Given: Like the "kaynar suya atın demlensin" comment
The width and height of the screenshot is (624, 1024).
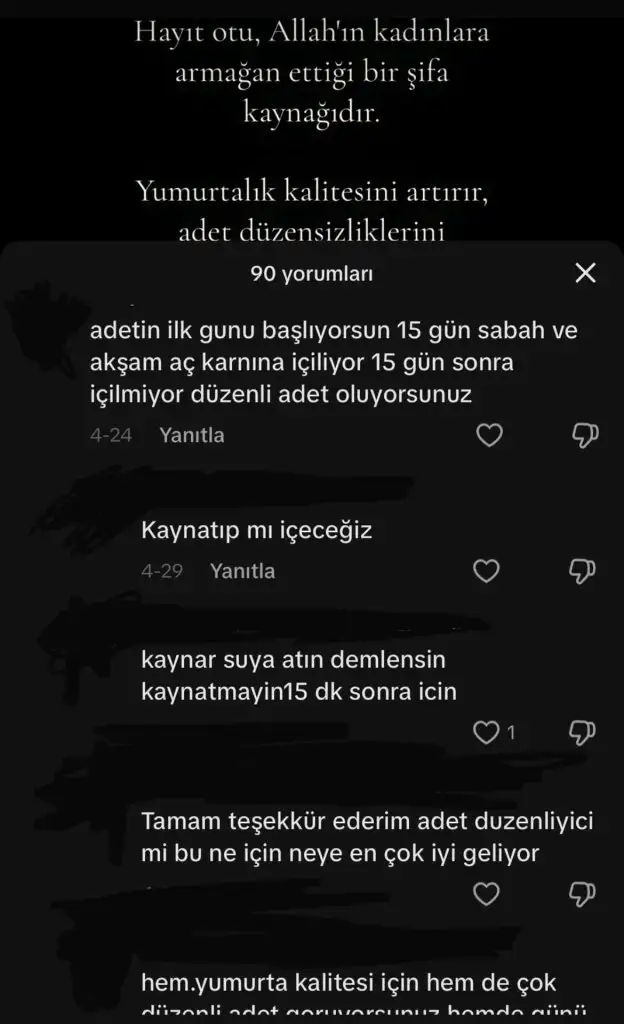Looking at the screenshot, I should pyautogui.click(x=486, y=734).
